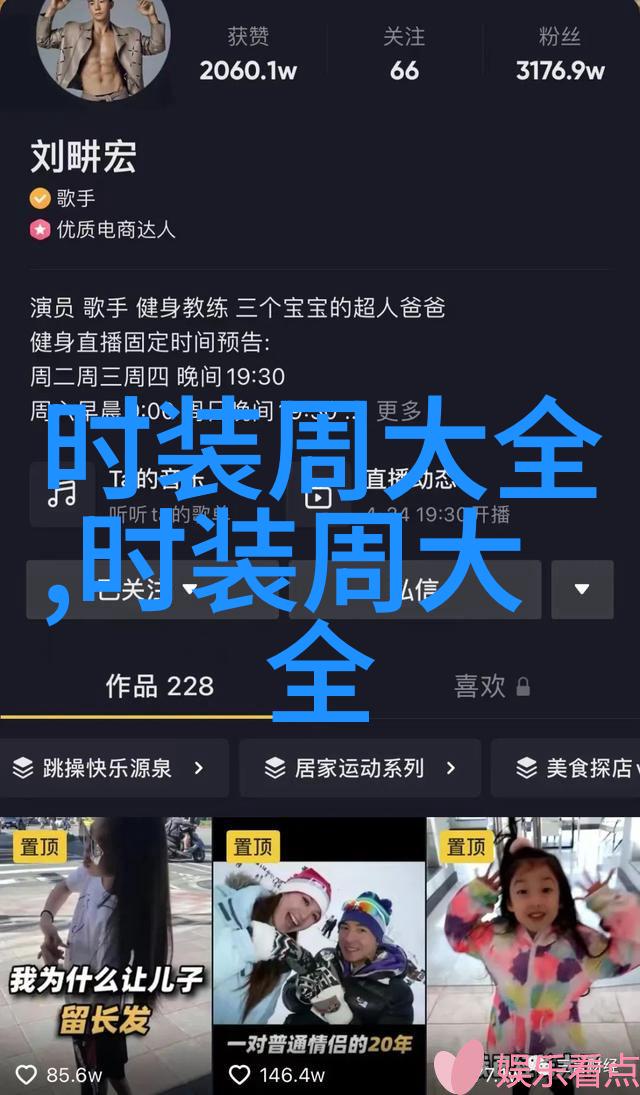Switch to the 作品 228 tab

click(160, 686)
